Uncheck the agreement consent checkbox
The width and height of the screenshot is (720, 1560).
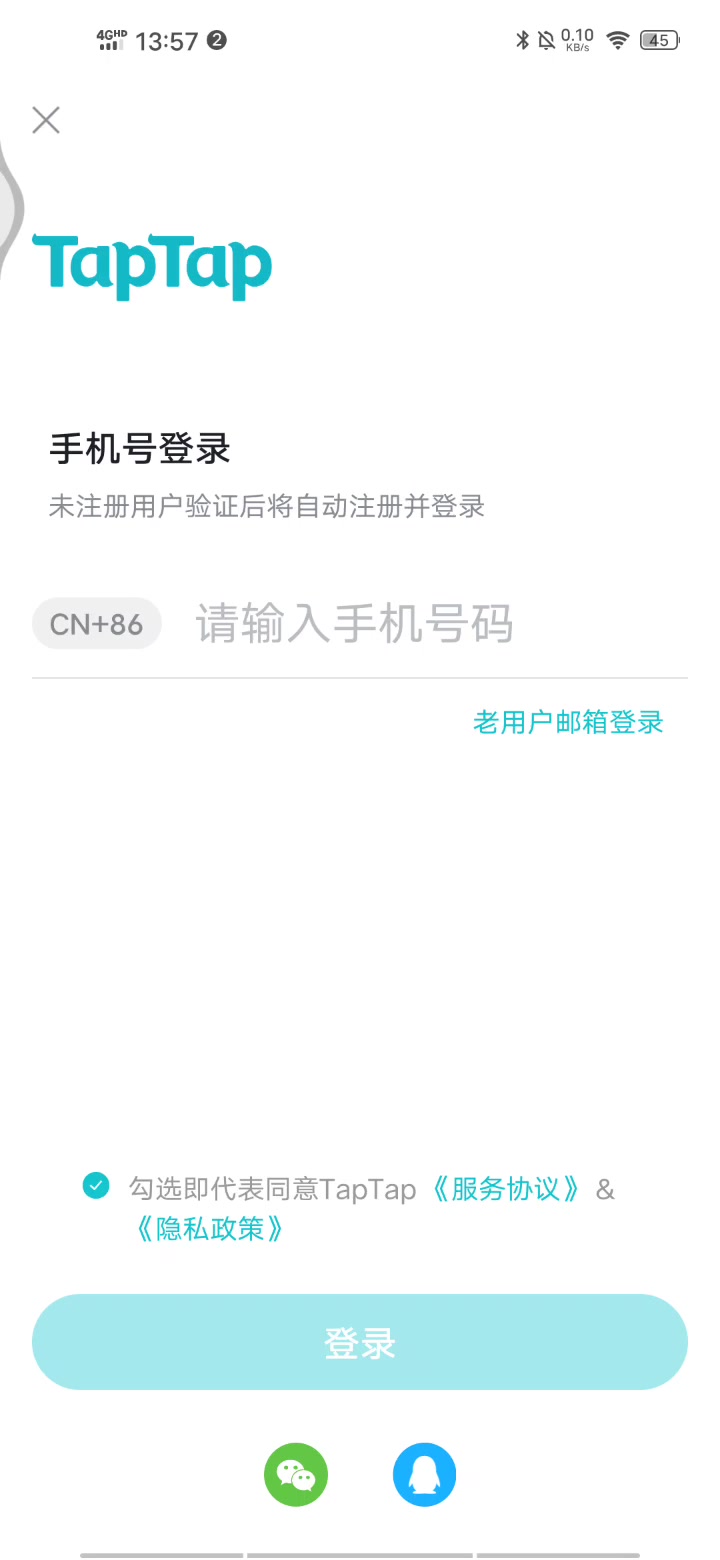(x=96, y=1186)
